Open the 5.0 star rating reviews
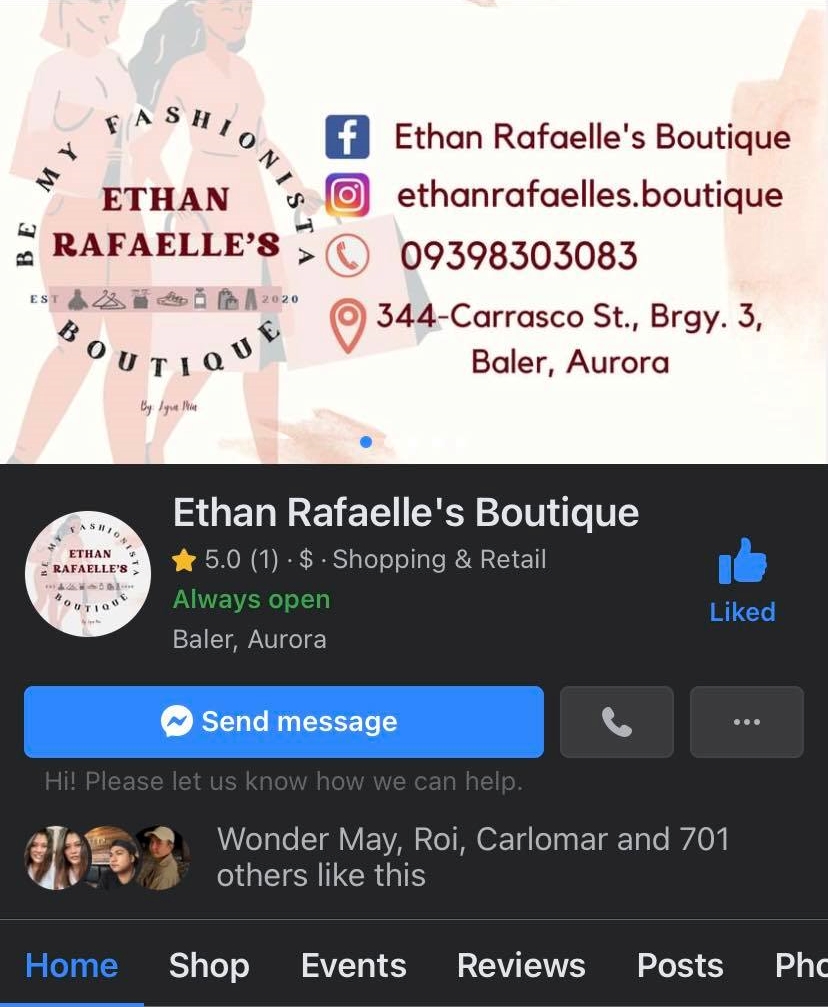The height and width of the screenshot is (1007, 828). click(x=227, y=560)
